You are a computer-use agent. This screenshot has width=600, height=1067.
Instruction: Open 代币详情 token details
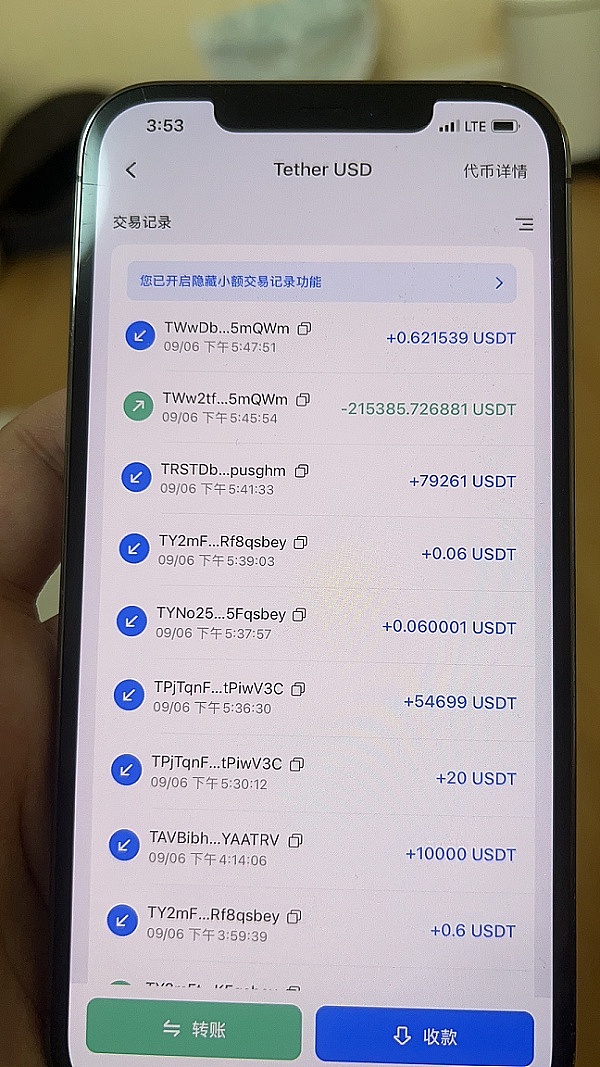(495, 171)
